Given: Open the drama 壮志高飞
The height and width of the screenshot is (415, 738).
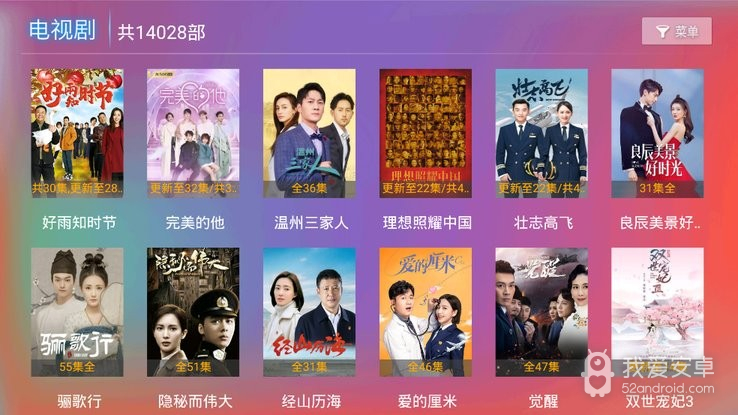Looking at the screenshot, I should [542, 133].
